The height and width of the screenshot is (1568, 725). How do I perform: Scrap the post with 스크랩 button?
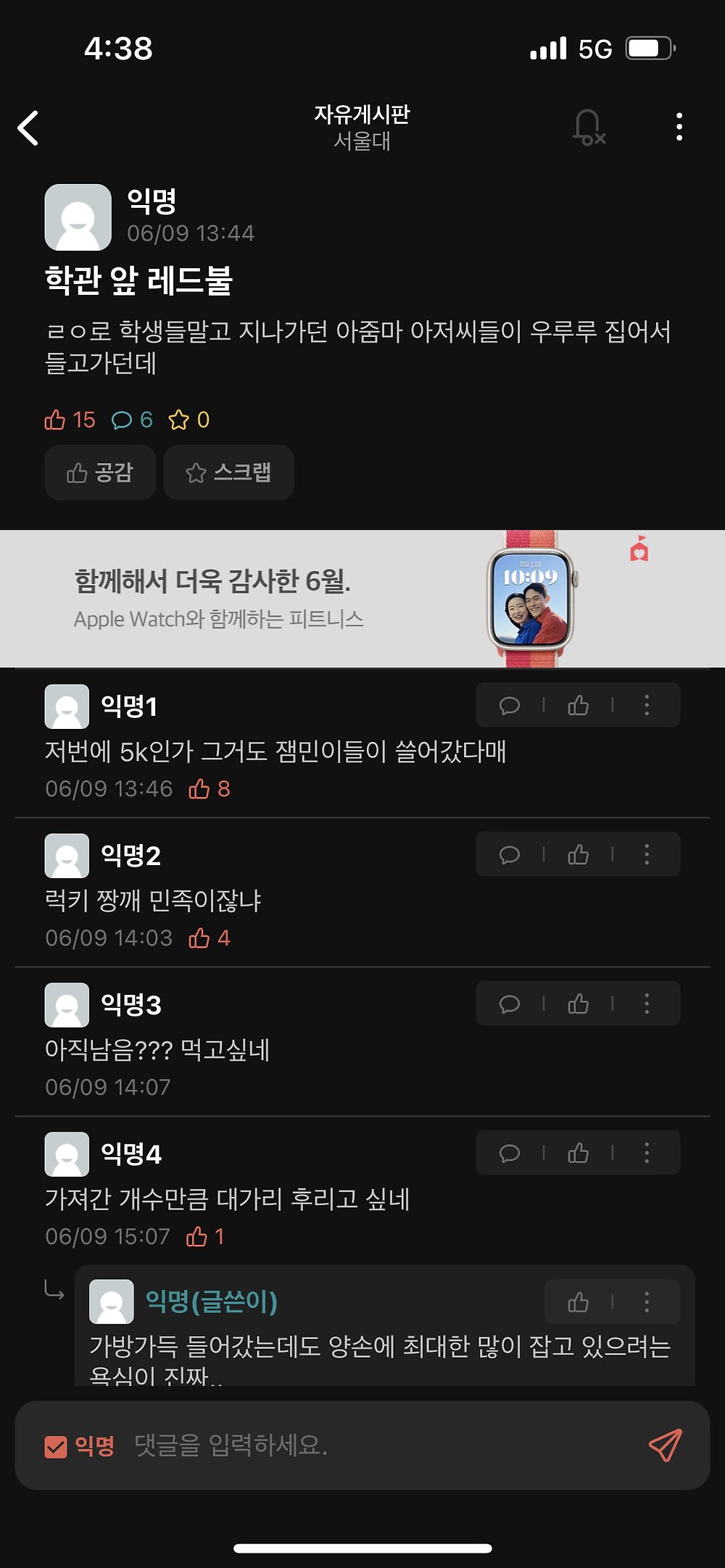pyautogui.click(x=228, y=472)
